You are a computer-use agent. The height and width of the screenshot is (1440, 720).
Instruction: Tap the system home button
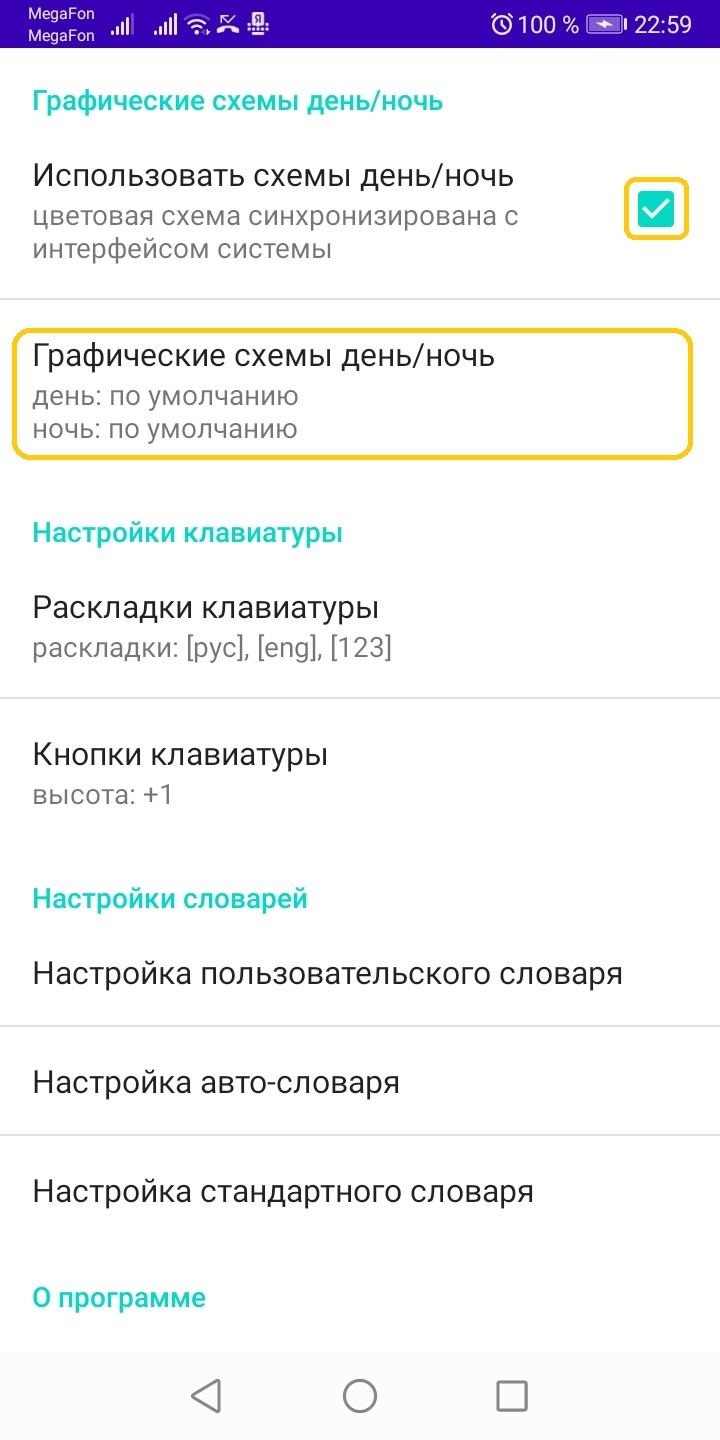click(x=360, y=1395)
